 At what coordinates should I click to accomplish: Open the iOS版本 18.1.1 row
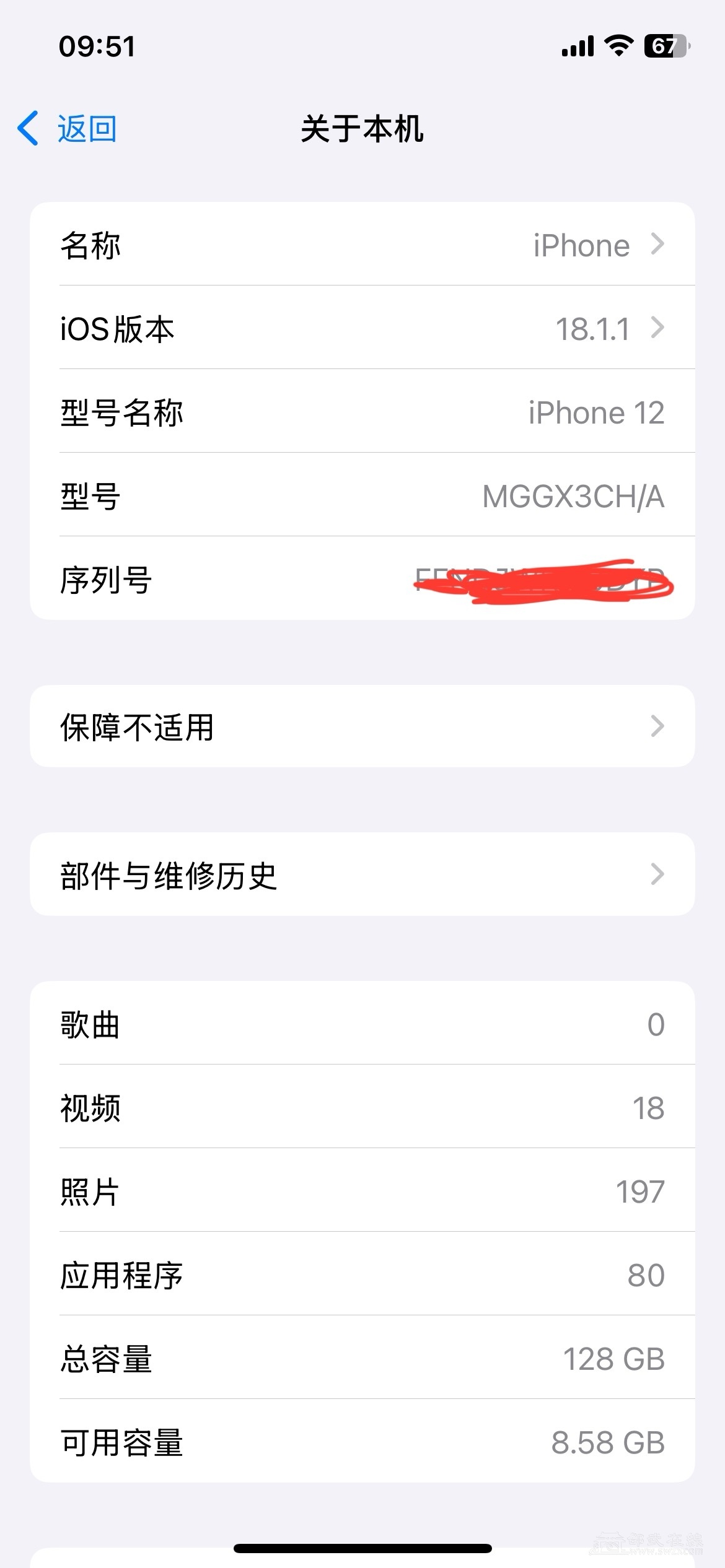(x=362, y=328)
